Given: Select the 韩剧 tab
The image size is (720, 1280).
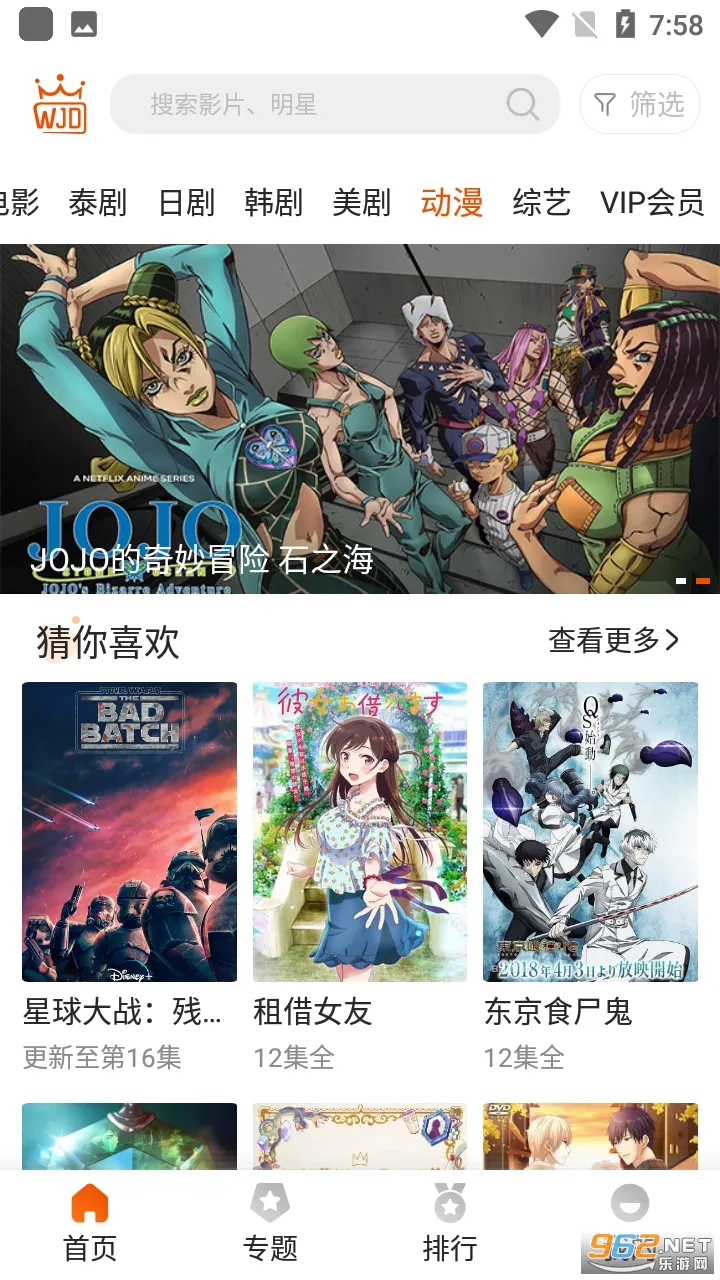Looking at the screenshot, I should (x=275, y=202).
